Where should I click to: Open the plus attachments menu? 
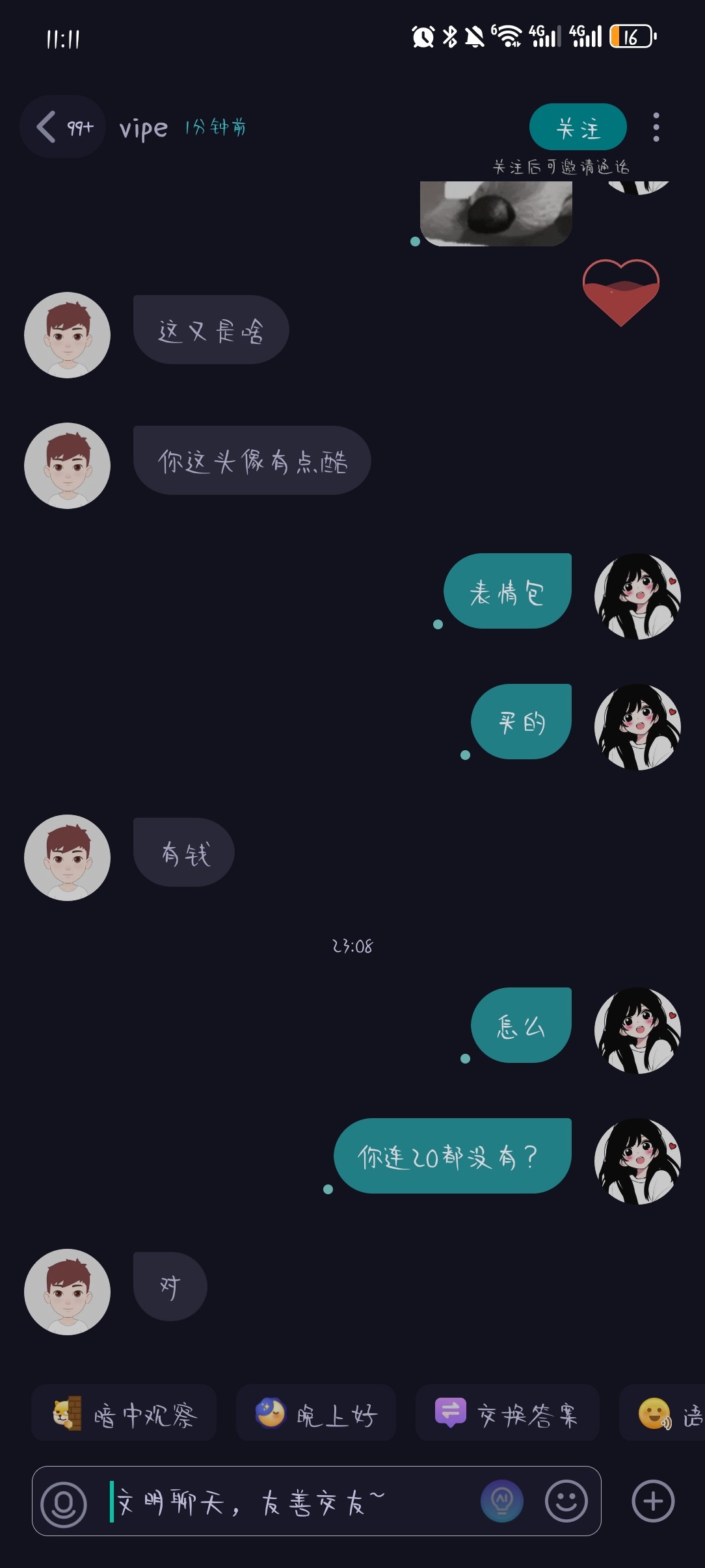(653, 1501)
